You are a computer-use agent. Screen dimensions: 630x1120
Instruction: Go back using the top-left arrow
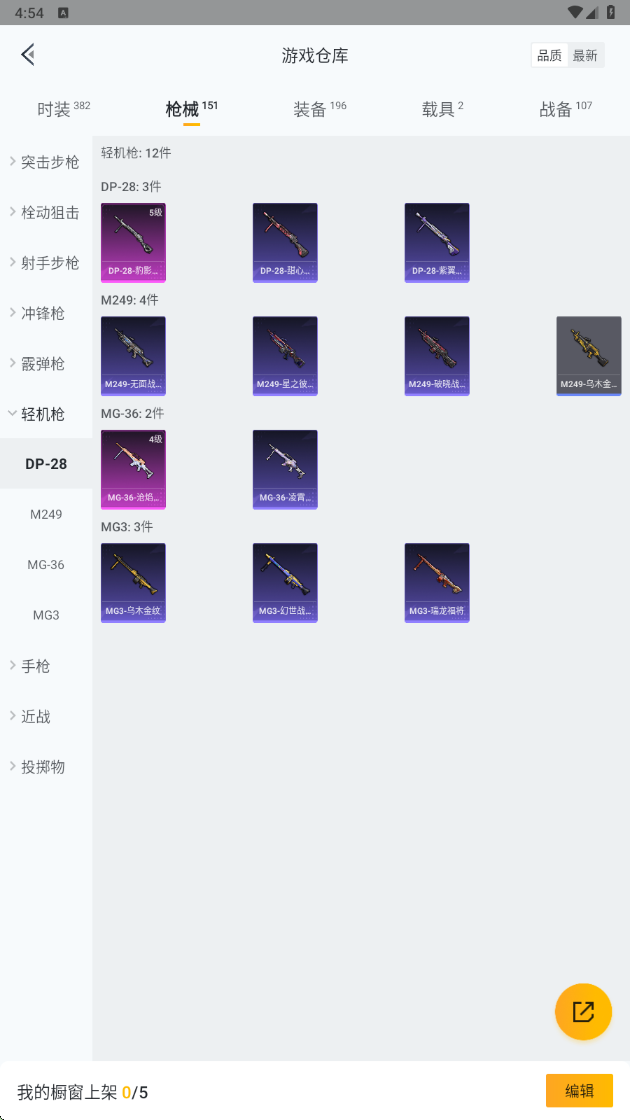tap(28, 55)
